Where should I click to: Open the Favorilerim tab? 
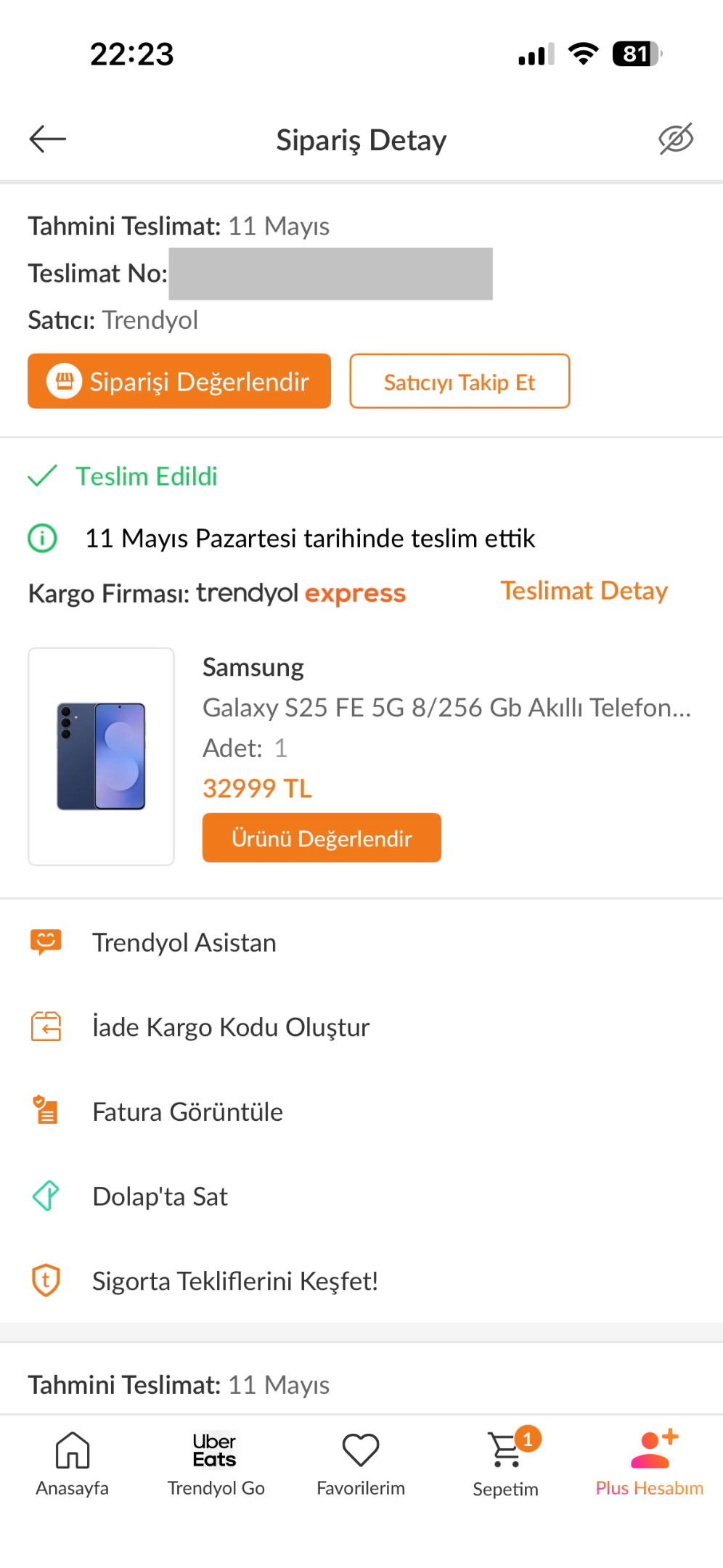361,1463
